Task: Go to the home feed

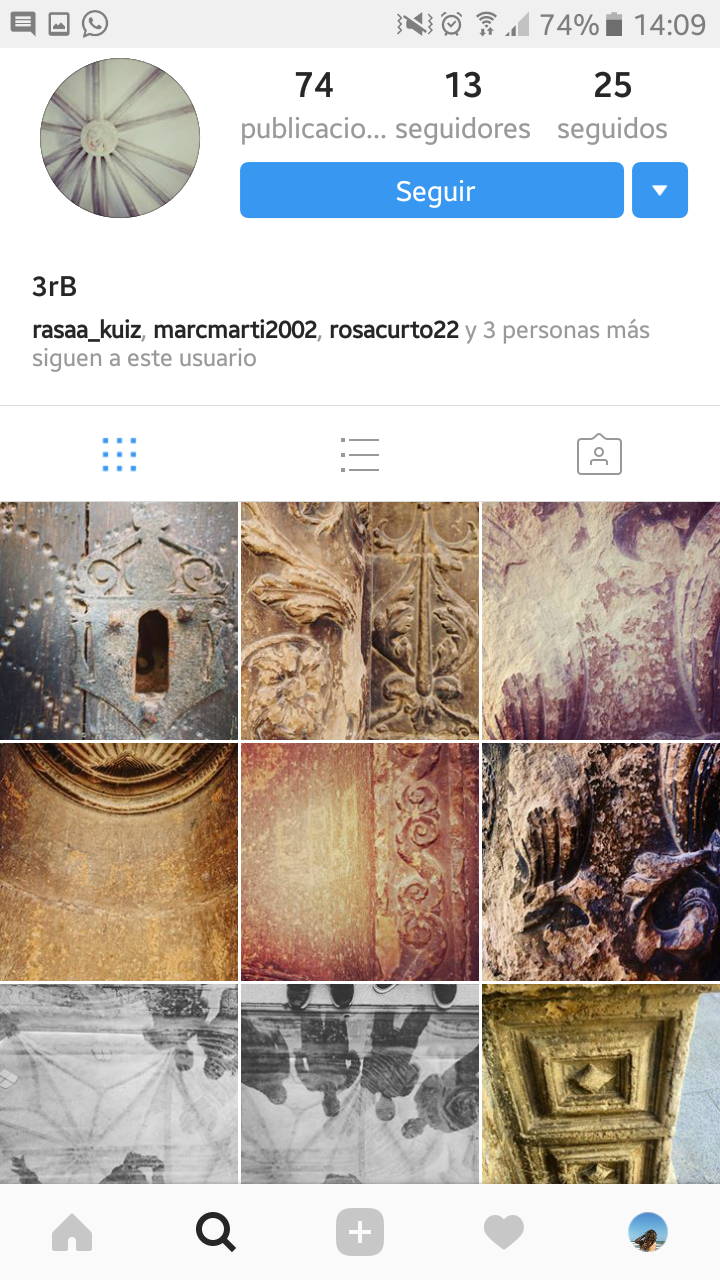Action: tap(72, 1232)
